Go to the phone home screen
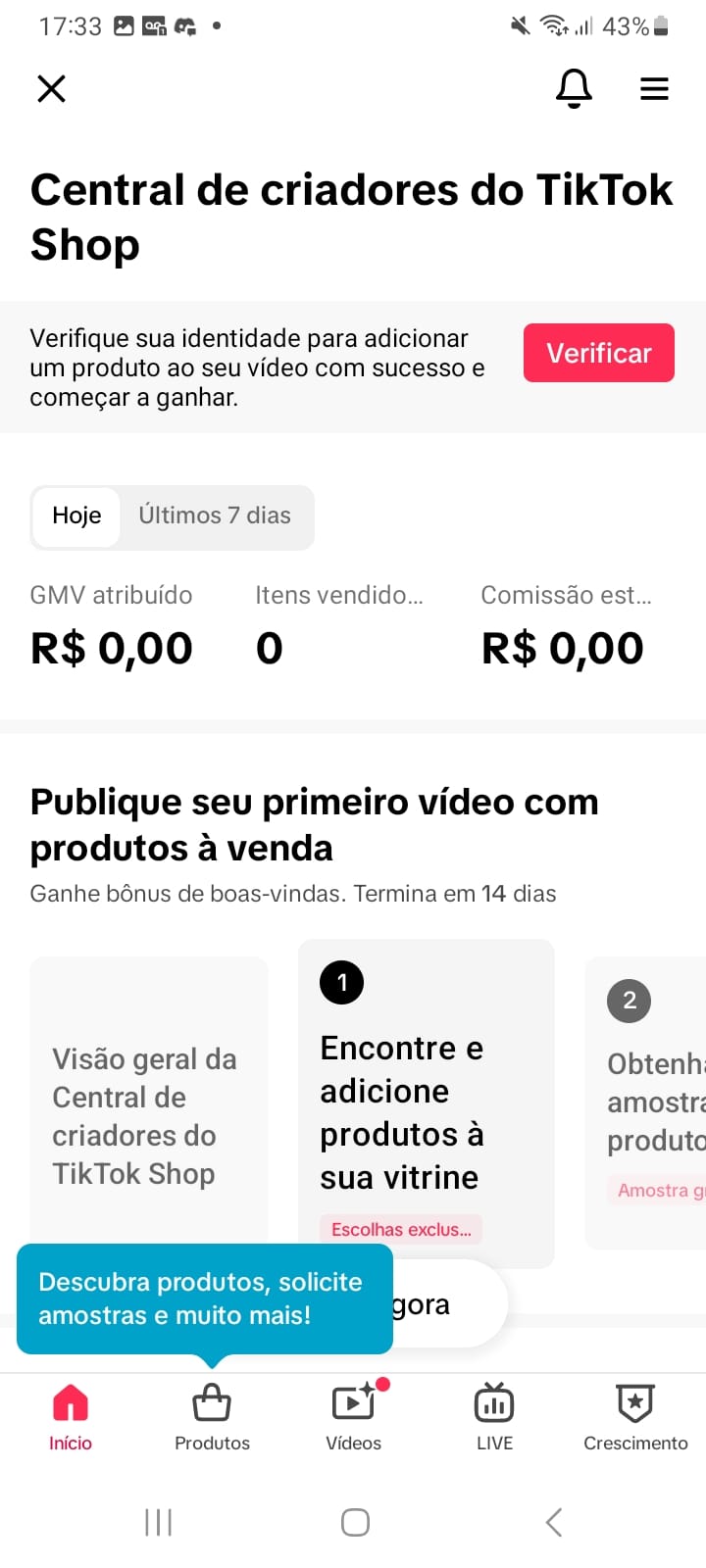This screenshot has width=706, height=1568. pyautogui.click(x=355, y=1522)
